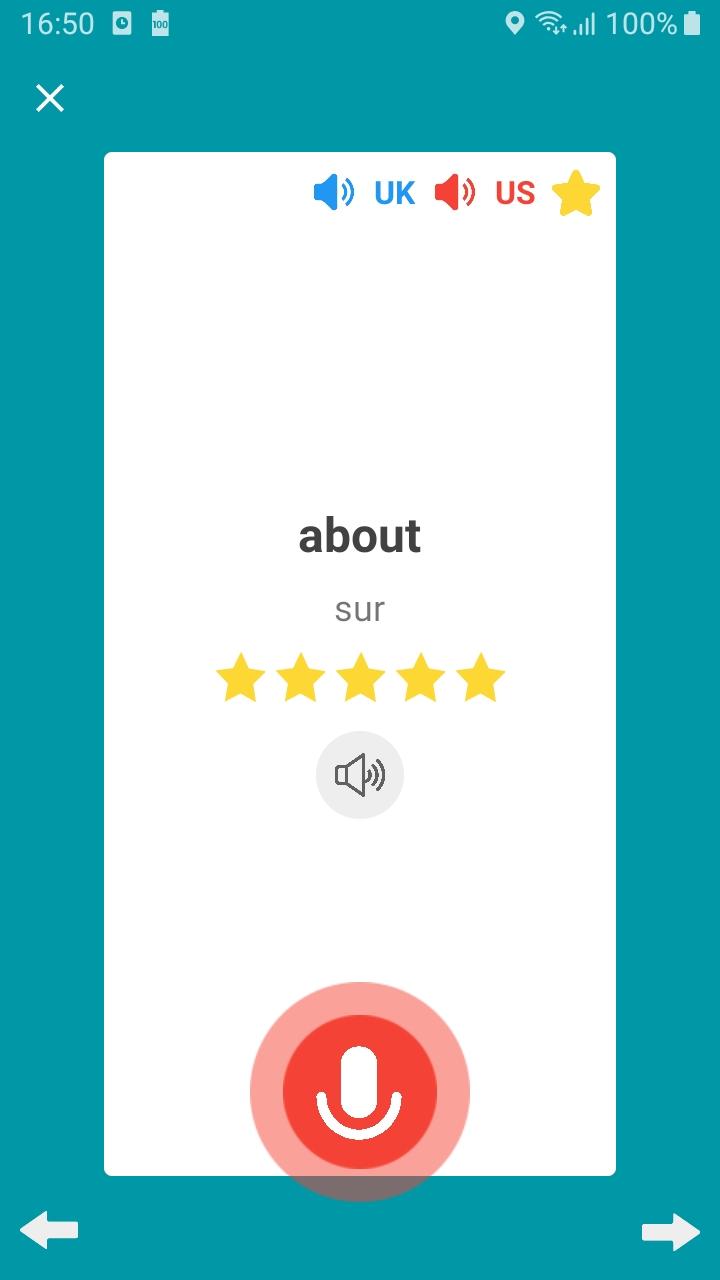Screen dimensions: 720x1280
Task: Toggle the favorite star on the card
Action: pyautogui.click(x=576, y=193)
